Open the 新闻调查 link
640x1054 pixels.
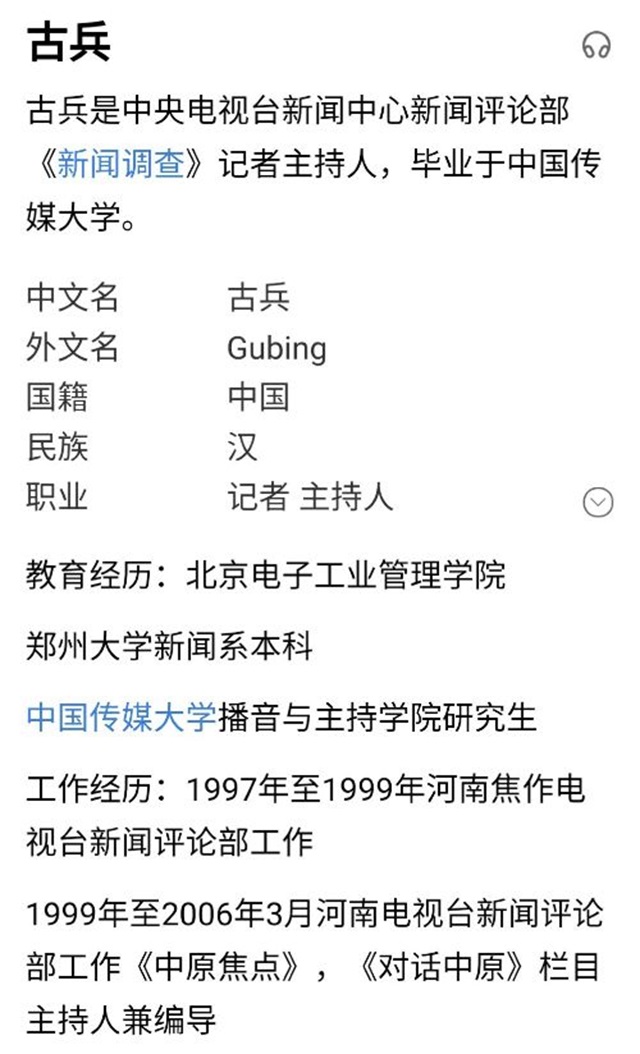tap(121, 164)
